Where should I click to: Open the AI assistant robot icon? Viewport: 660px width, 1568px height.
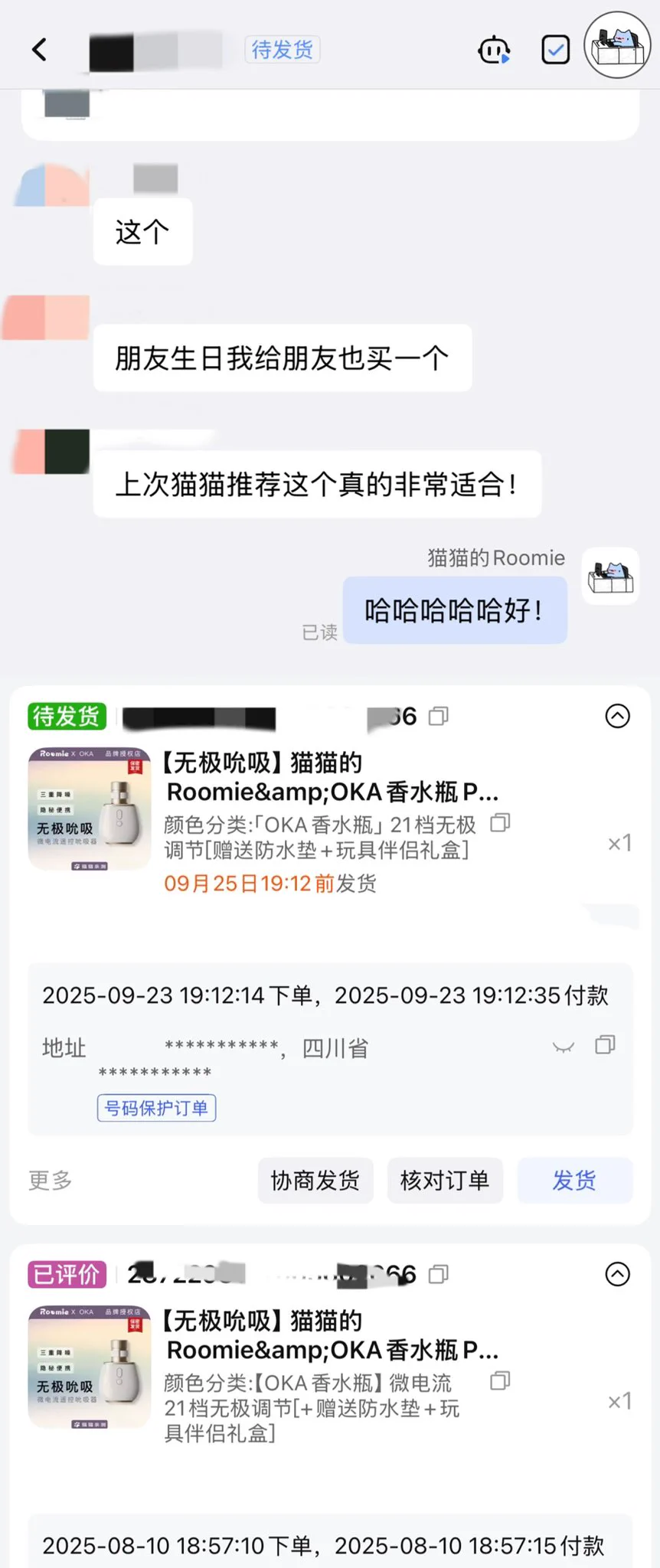pyautogui.click(x=494, y=49)
